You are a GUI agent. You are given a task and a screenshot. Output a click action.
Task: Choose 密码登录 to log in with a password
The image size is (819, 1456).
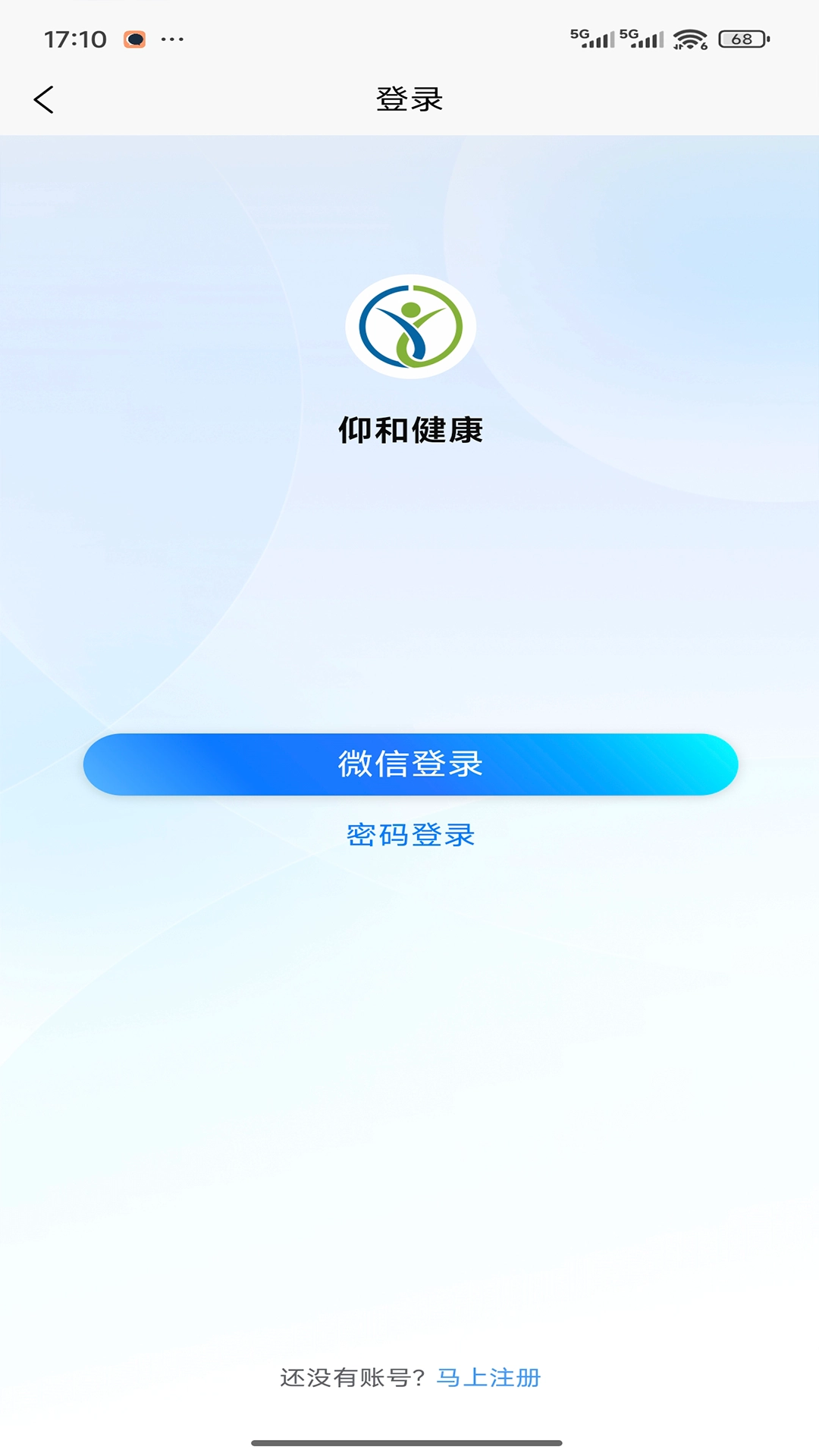[x=410, y=835]
